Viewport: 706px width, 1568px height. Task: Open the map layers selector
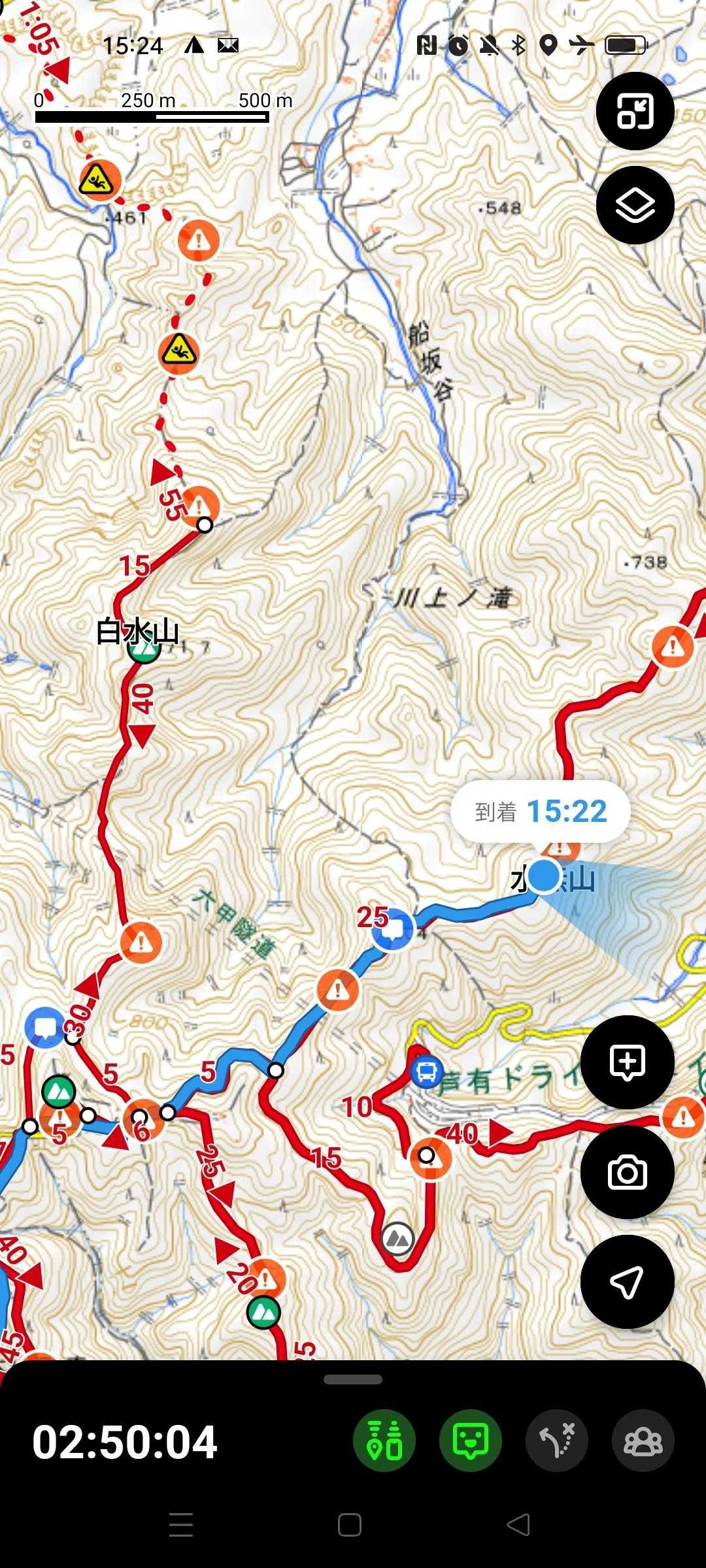(x=635, y=205)
